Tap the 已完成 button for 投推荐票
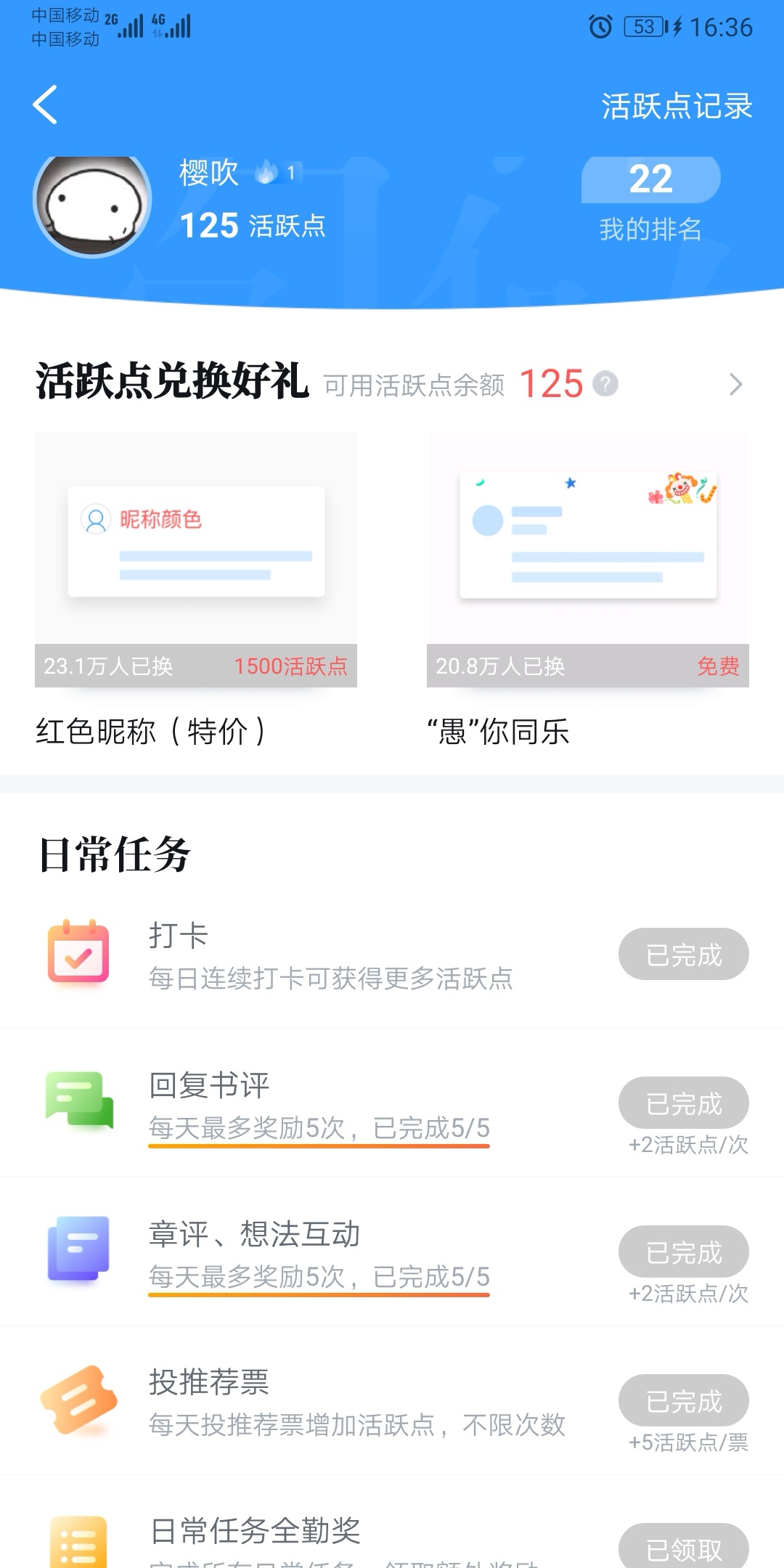The width and height of the screenshot is (784, 1568). pyautogui.click(x=683, y=1400)
